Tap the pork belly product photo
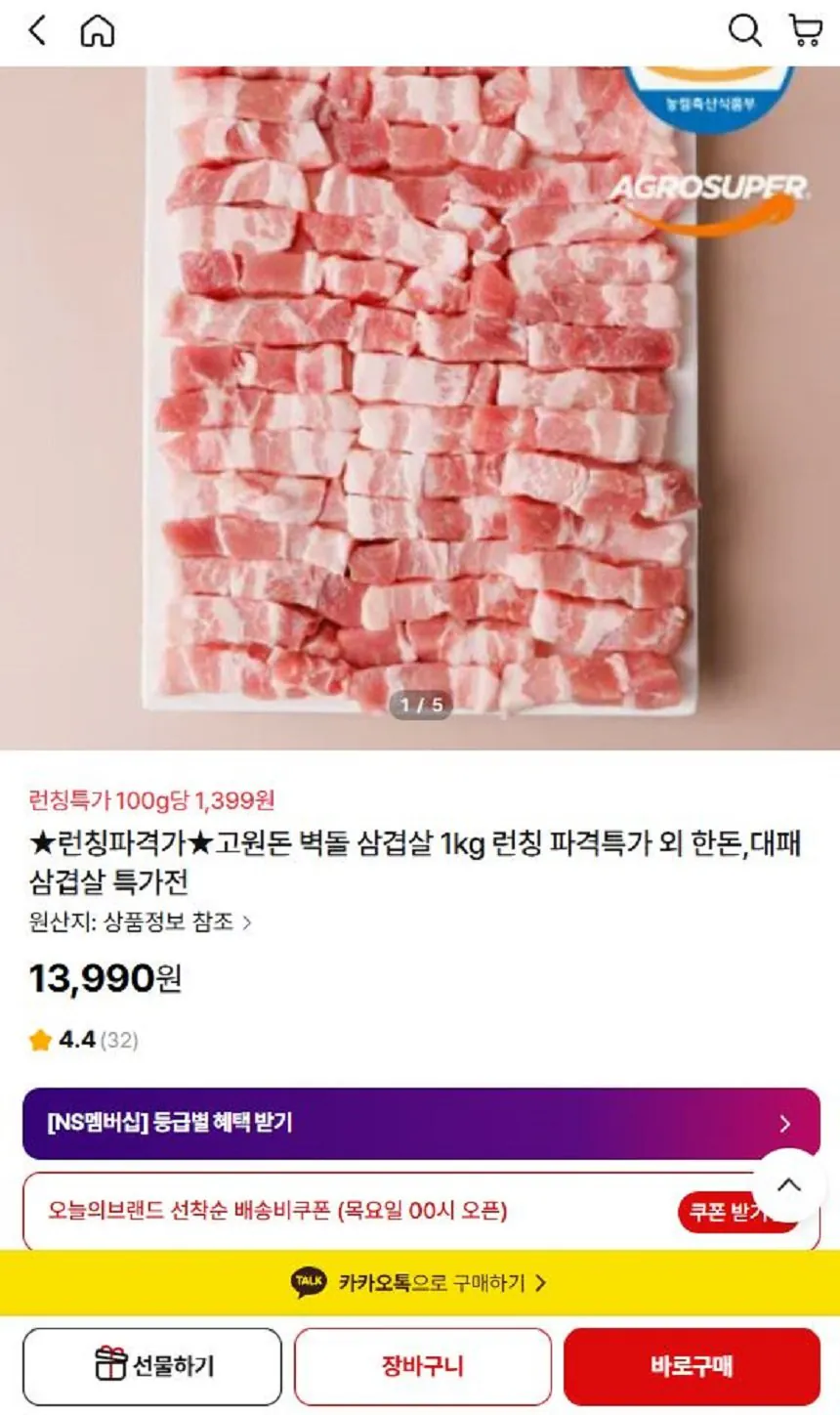 420,391
